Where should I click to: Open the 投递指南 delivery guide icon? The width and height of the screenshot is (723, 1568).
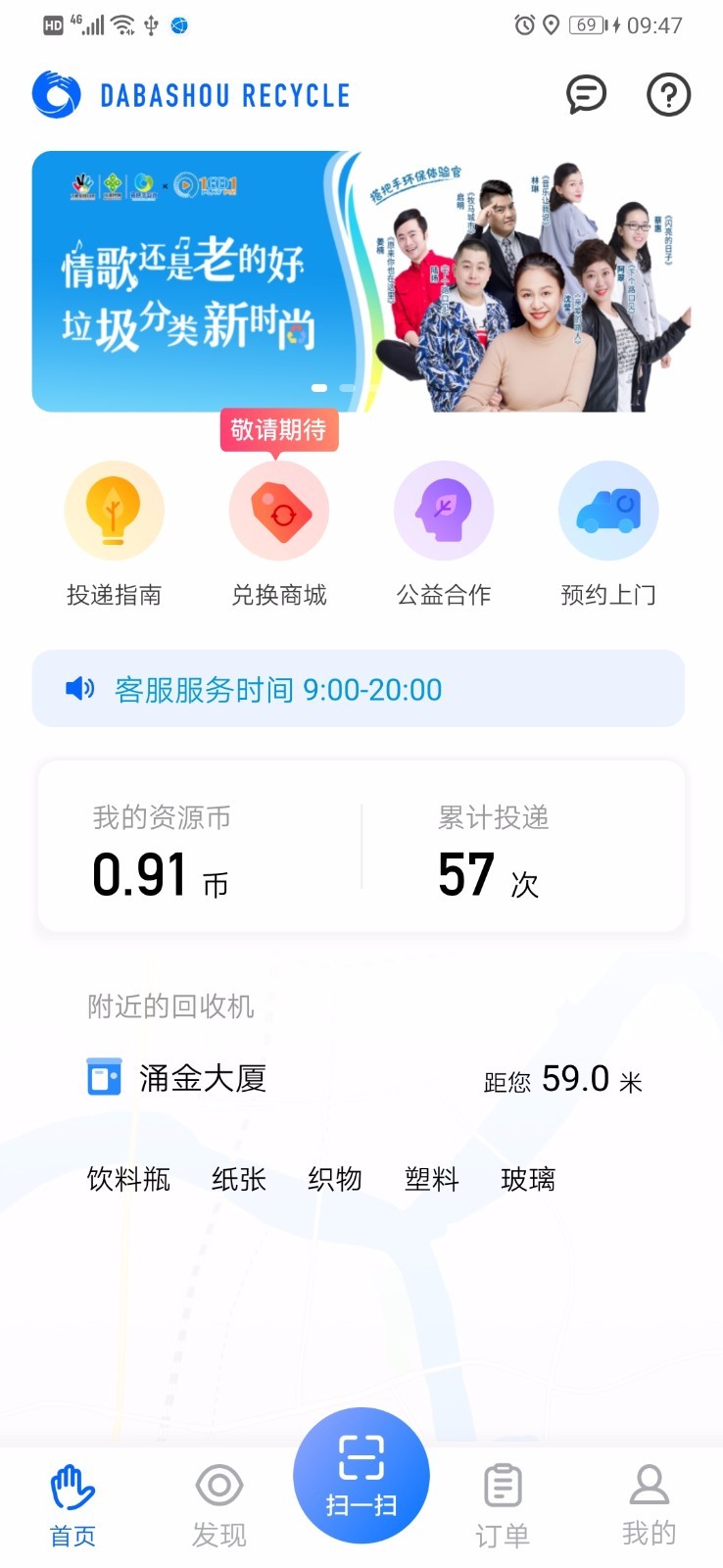coord(115,510)
